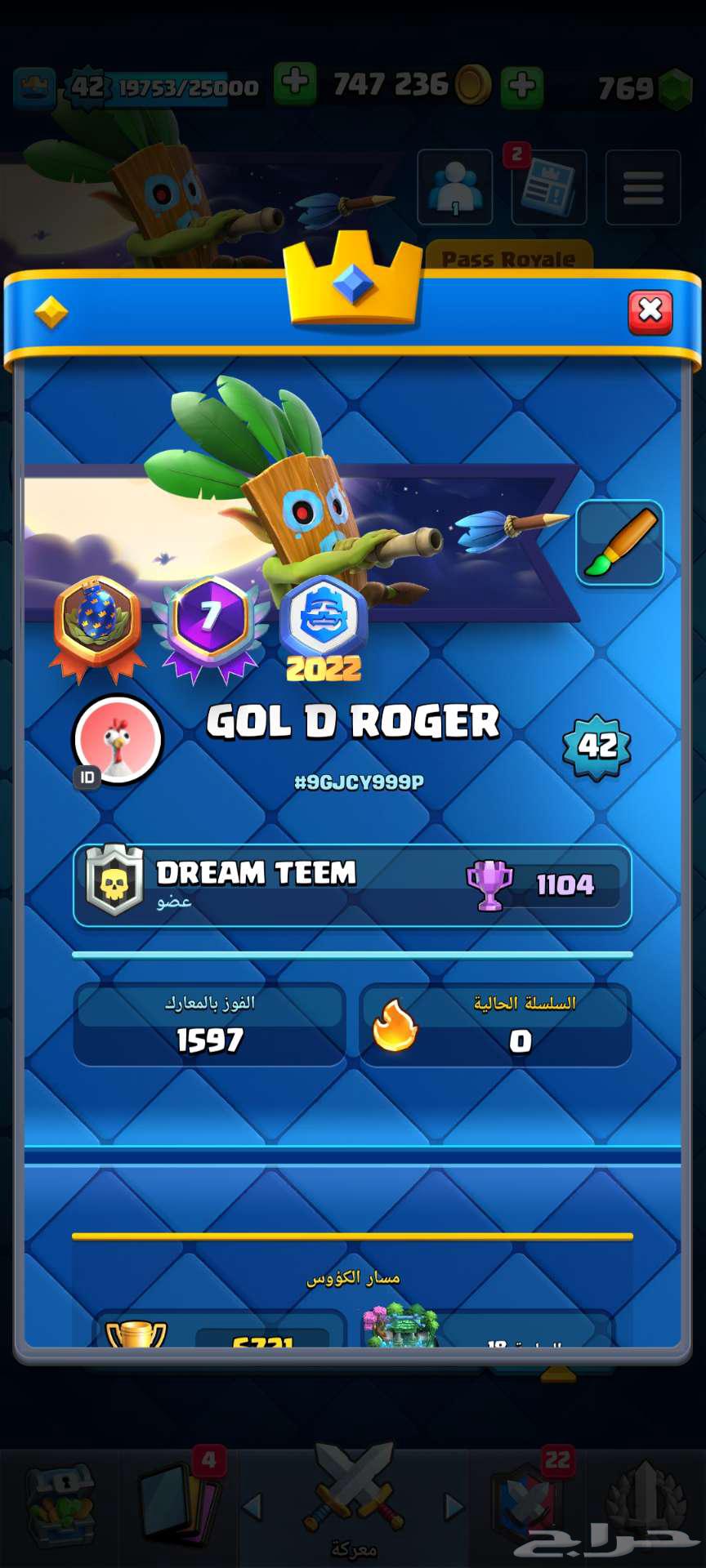Open the DREAM TEEM clan row
Screen dimensions: 706x1568
[x=351, y=885]
